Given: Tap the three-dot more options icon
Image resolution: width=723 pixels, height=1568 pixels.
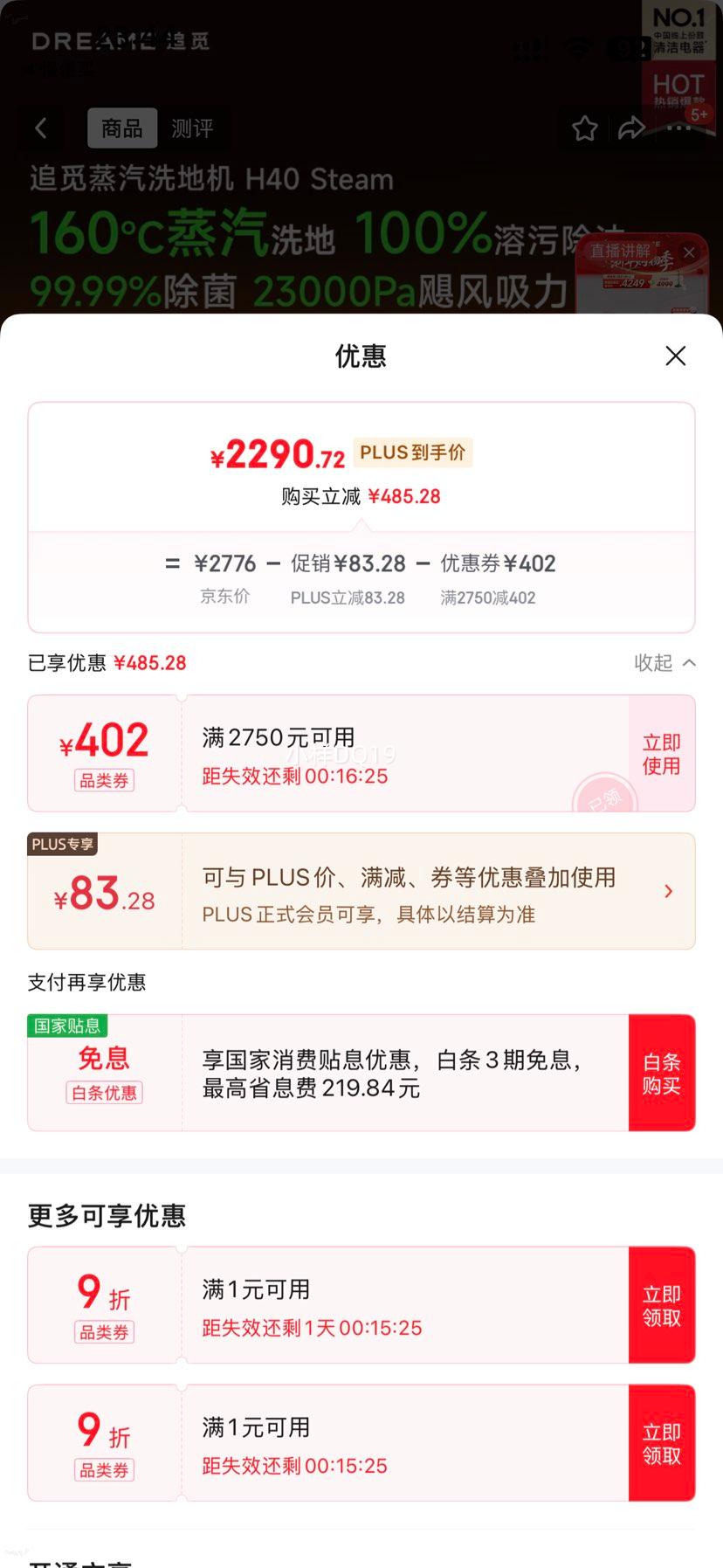Looking at the screenshot, I should click(678, 128).
